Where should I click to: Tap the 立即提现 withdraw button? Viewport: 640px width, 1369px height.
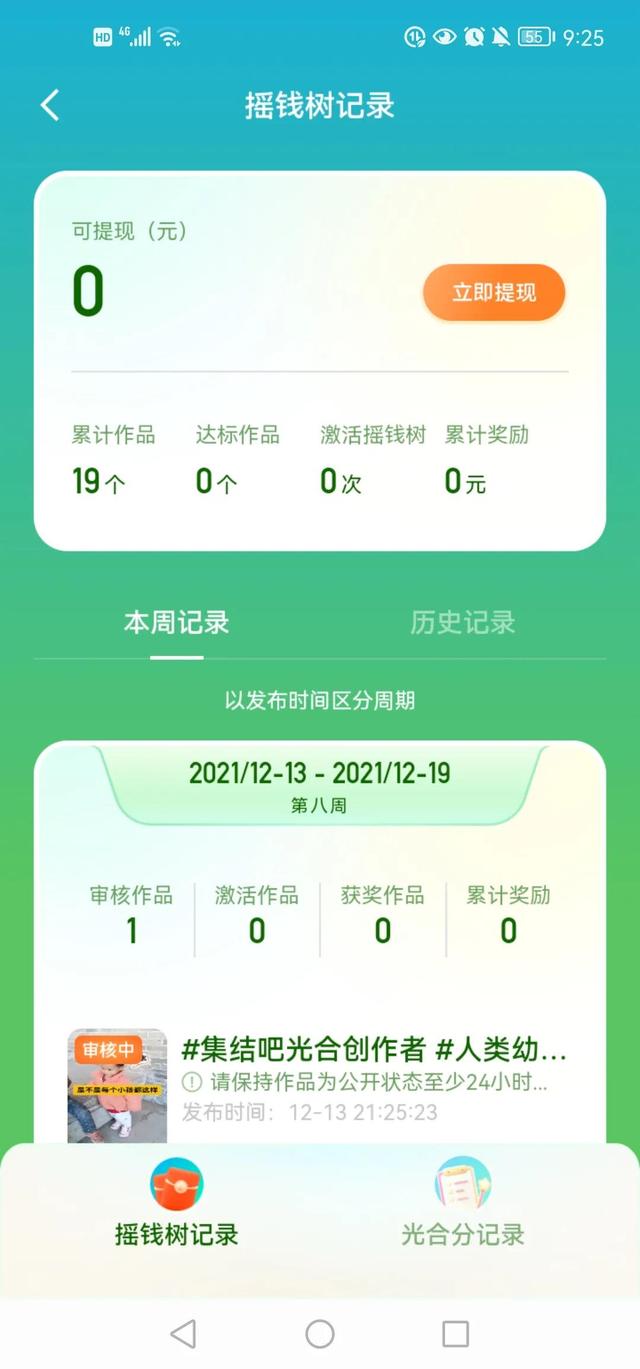click(x=494, y=293)
